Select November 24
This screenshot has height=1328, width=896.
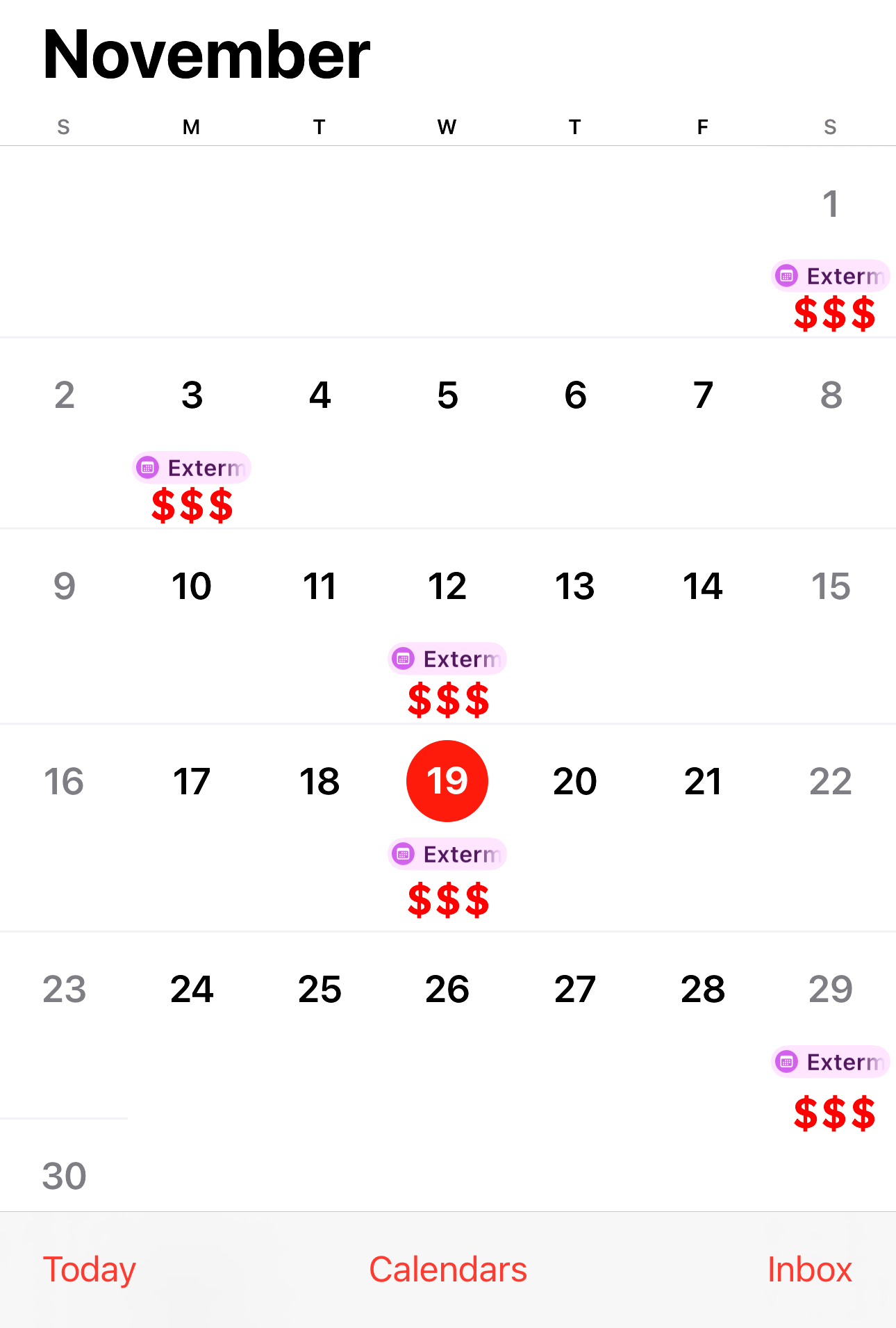click(x=192, y=990)
